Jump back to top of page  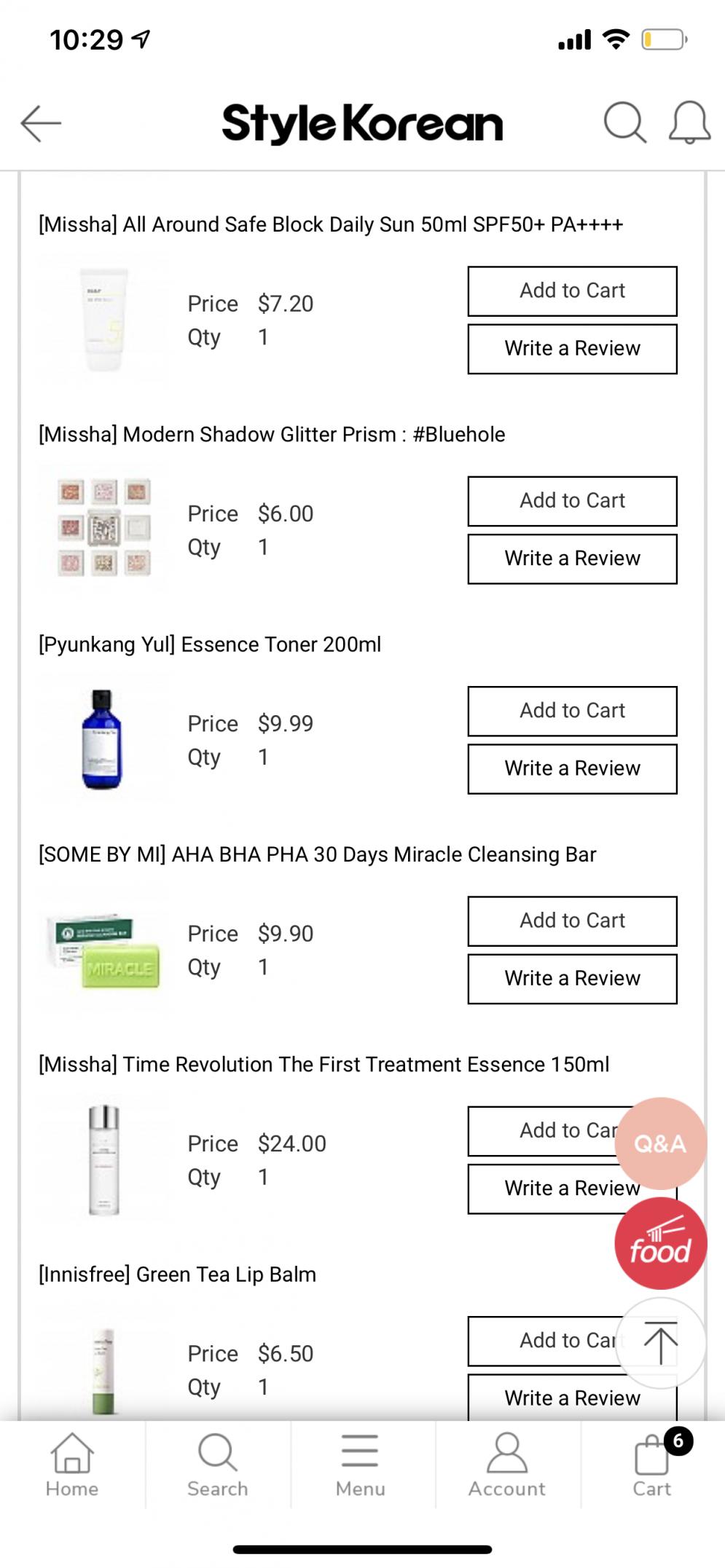tap(660, 1343)
